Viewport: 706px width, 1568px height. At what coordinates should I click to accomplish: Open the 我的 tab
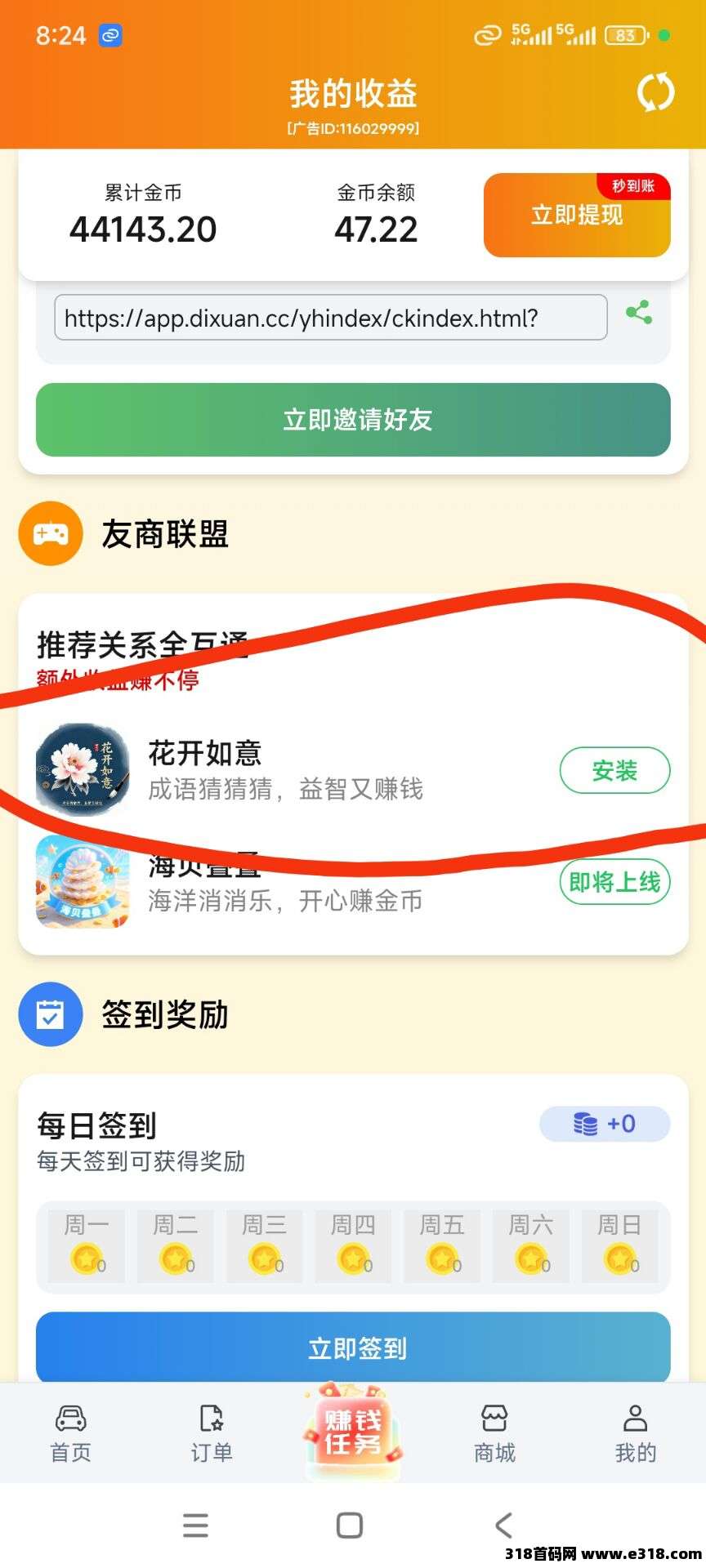pyautogui.click(x=635, y=1434)
